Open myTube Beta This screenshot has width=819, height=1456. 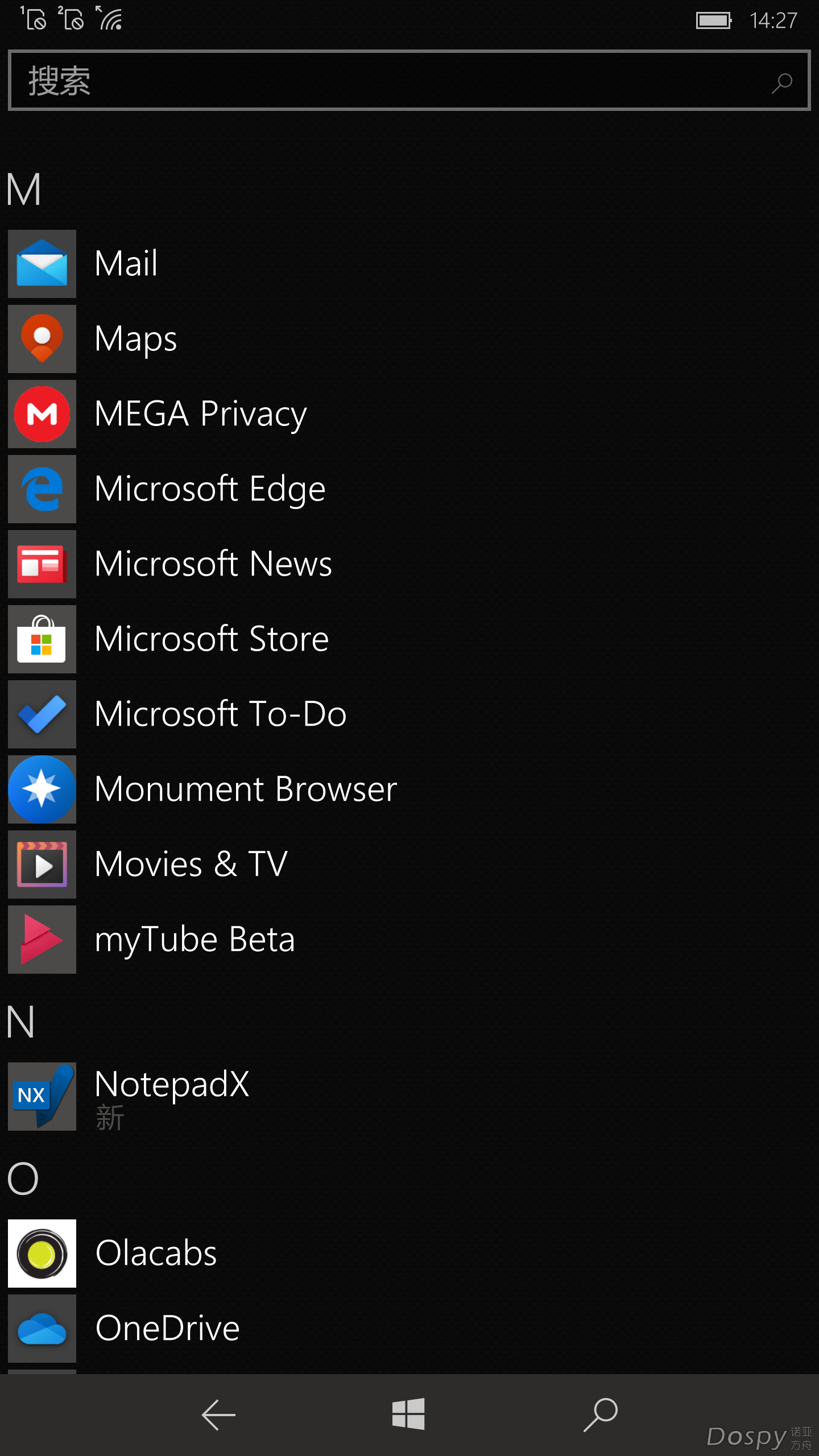(195, 940)
